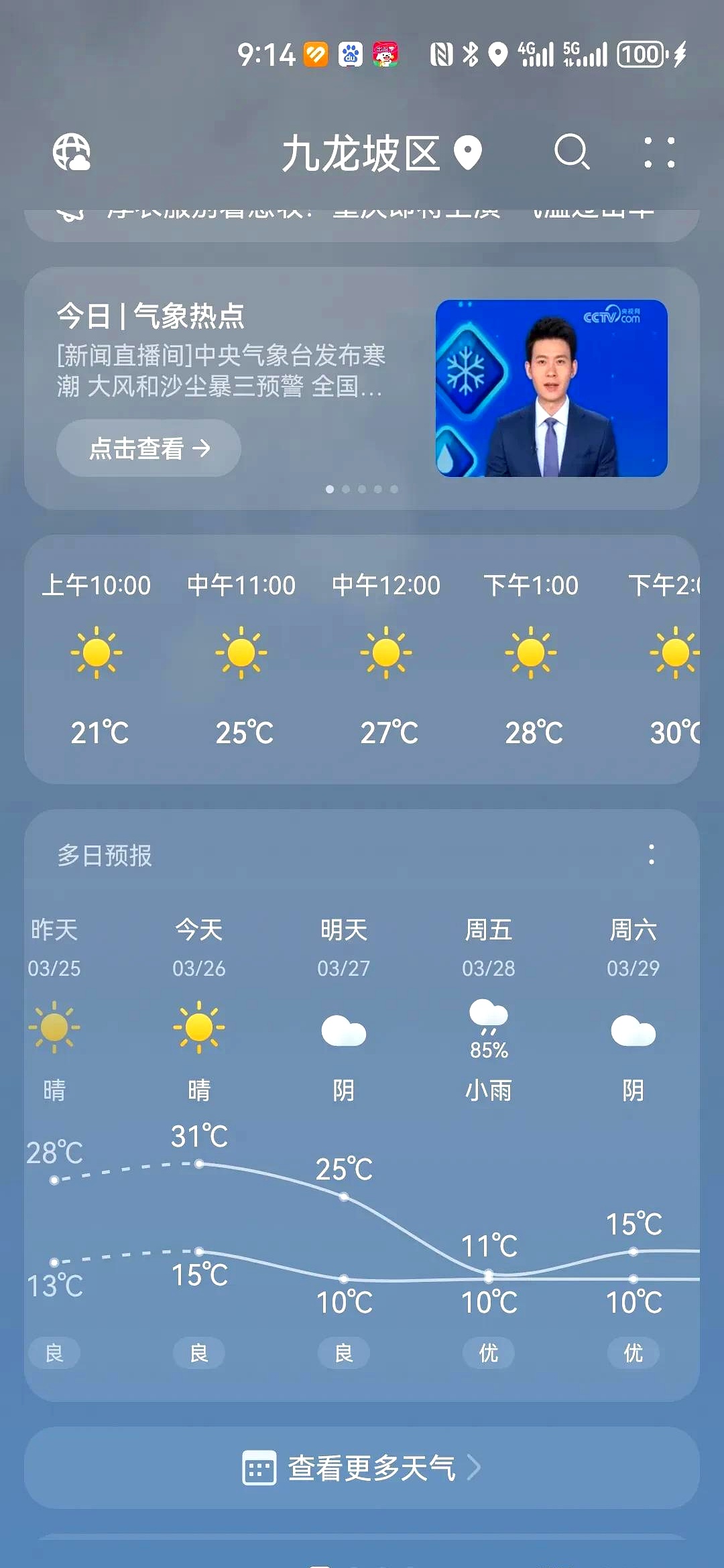Open the city search icon

[572, 152]
